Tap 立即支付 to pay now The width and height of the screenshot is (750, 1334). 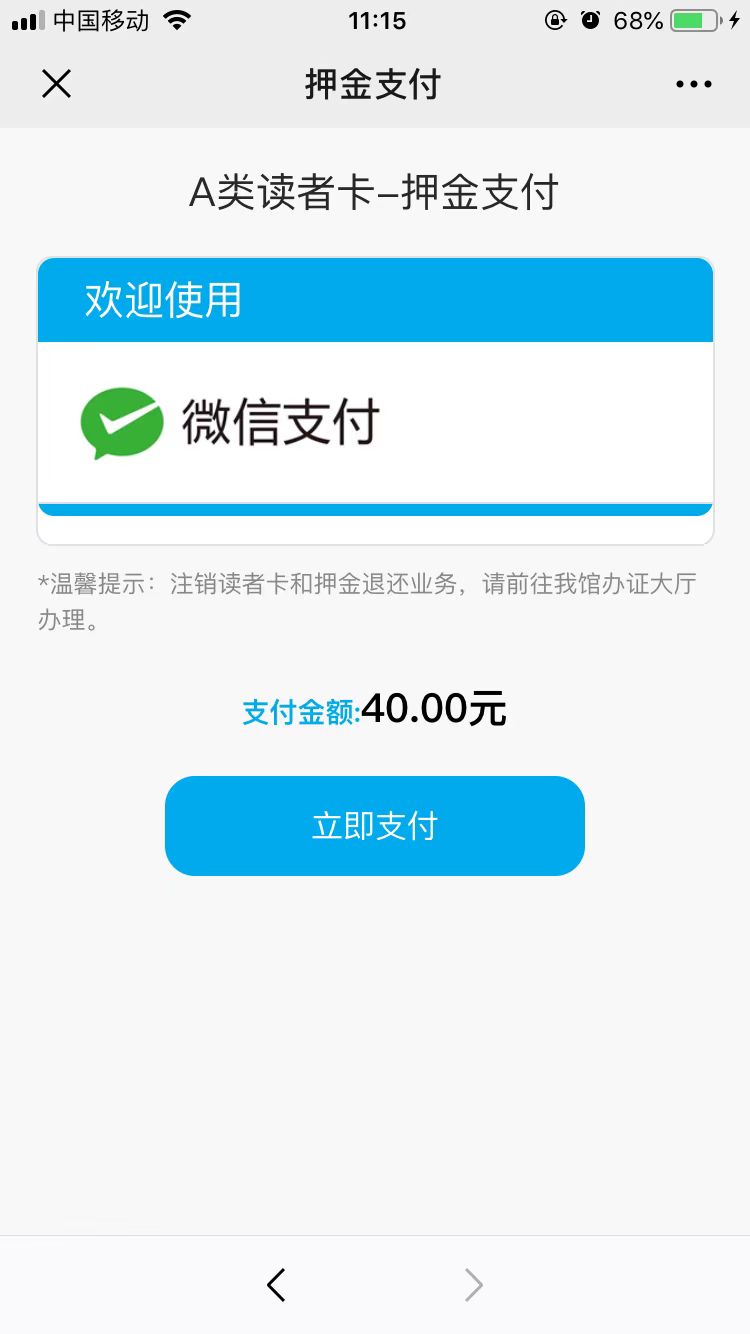(x=375, y=826)
